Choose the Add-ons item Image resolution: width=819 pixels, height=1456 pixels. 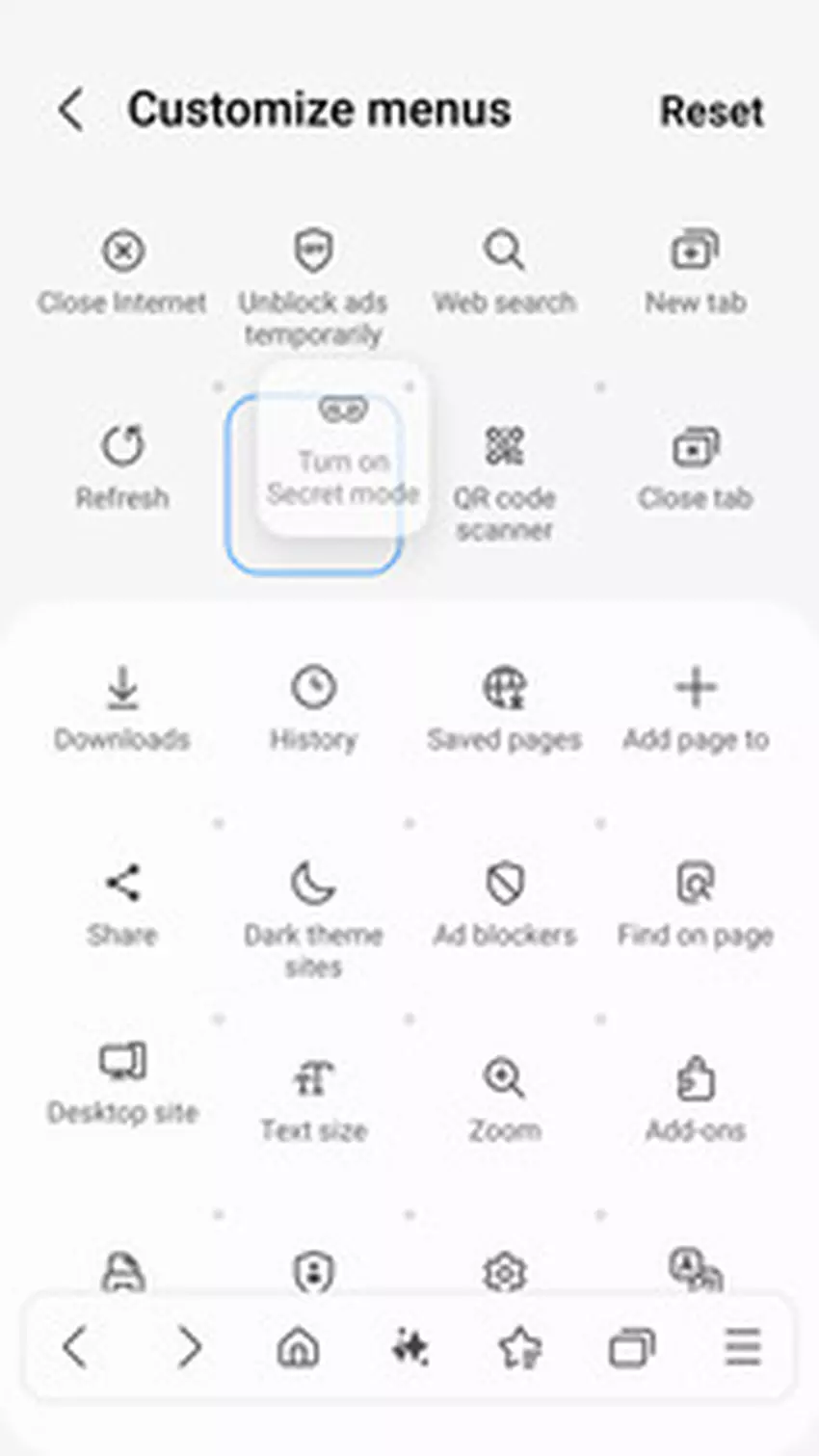tap(695, 1100)
